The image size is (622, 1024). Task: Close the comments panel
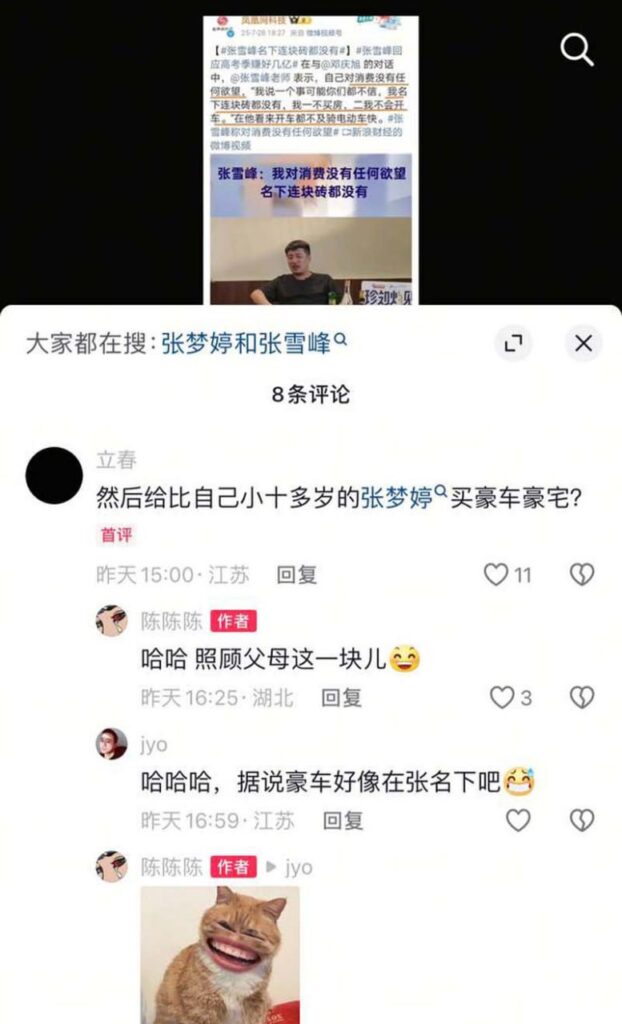coord(583,344)
